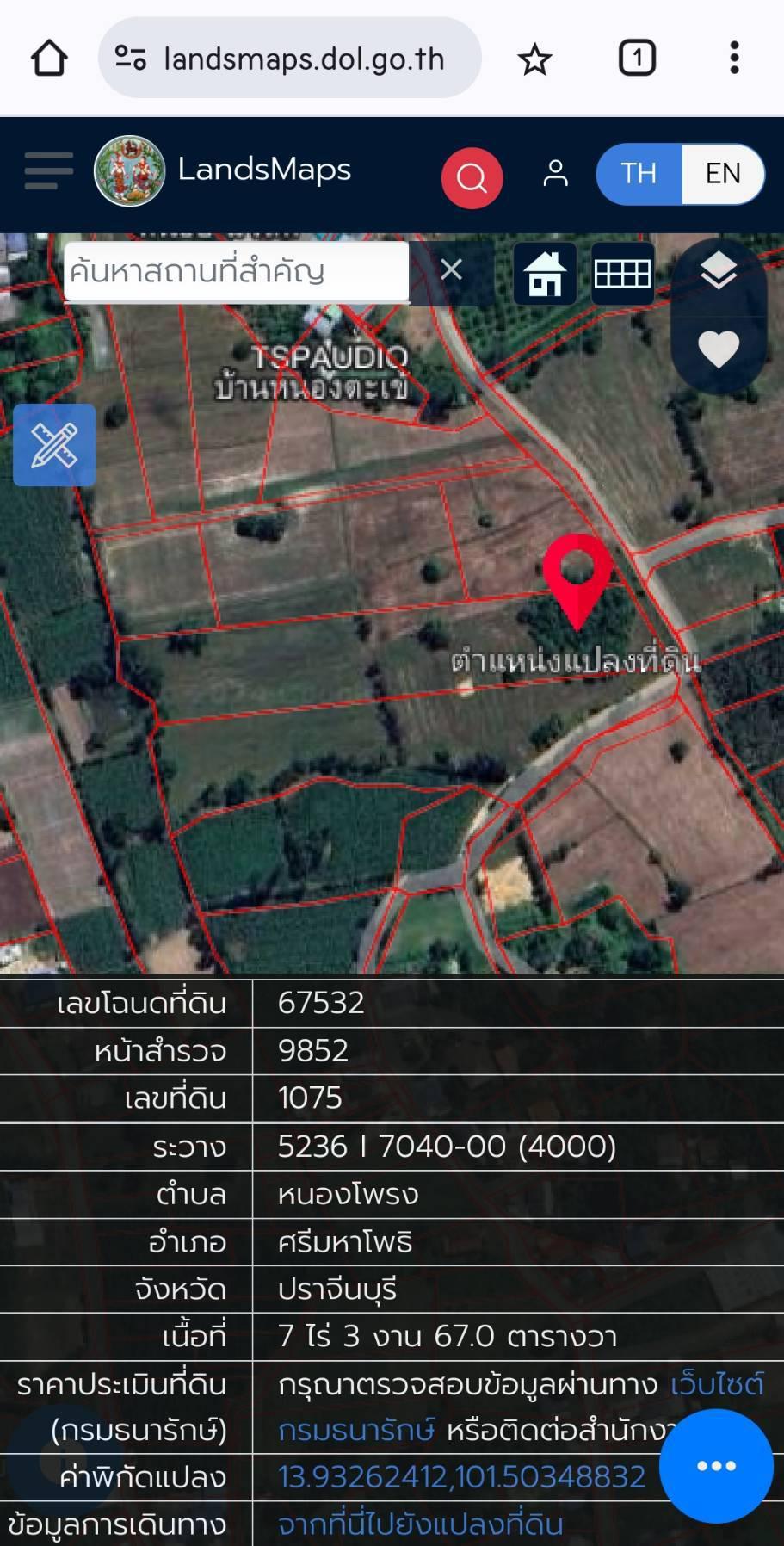The width and height of the screenshot is (784, 1546).
Task: Open the browser three-dot overflow menu
Action: tap(734, 58)
